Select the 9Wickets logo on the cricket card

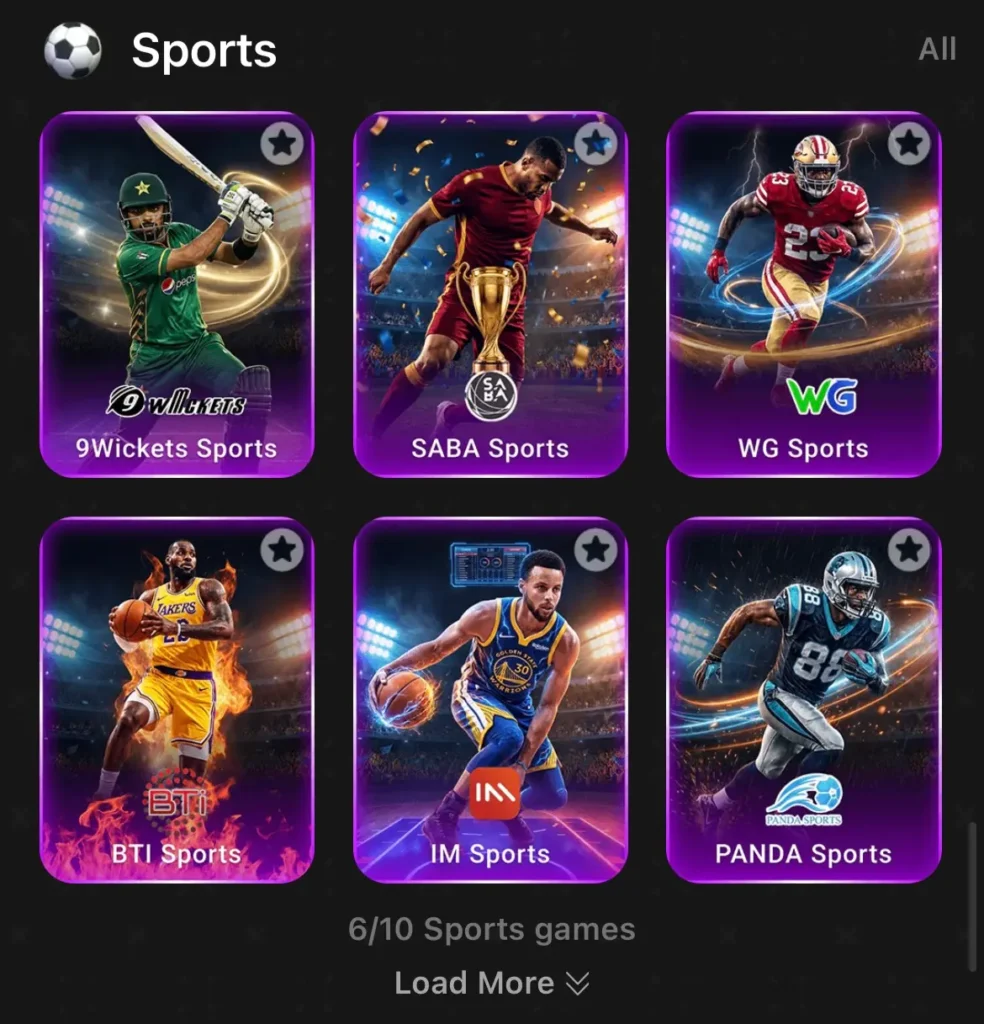pos(177,402)
